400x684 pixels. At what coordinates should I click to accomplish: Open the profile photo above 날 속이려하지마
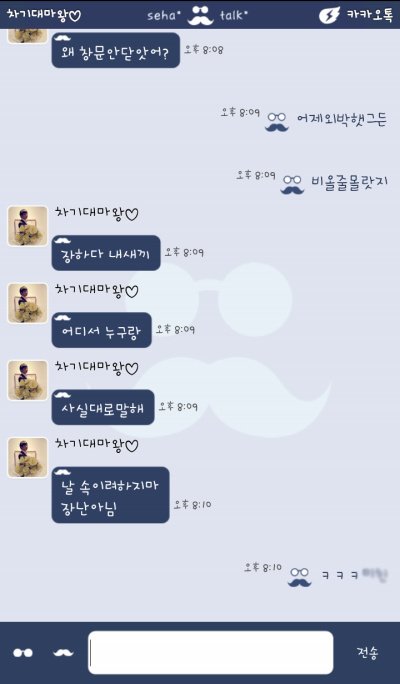click(27, 458)
